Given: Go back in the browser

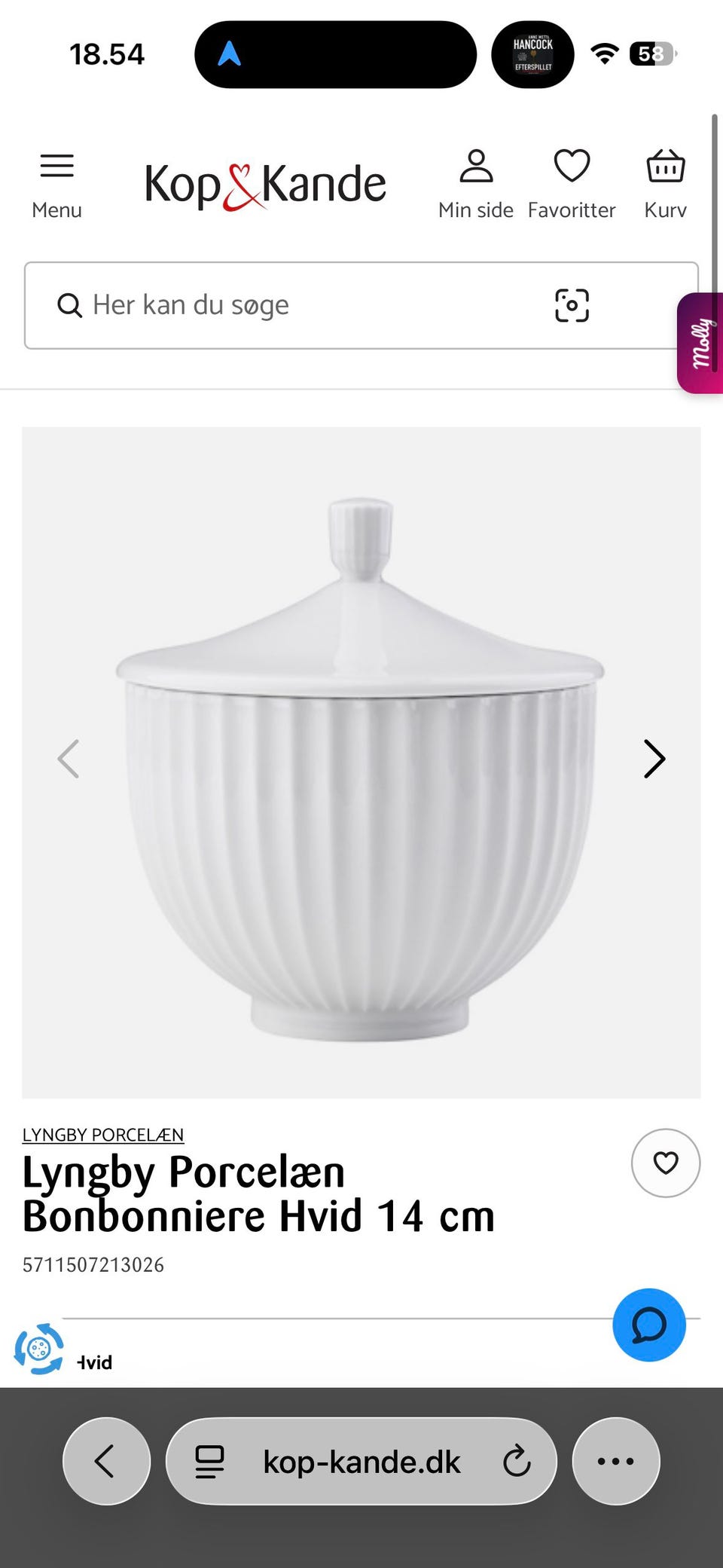Looking at the screenshot, I should click(x=106, y=1461).
